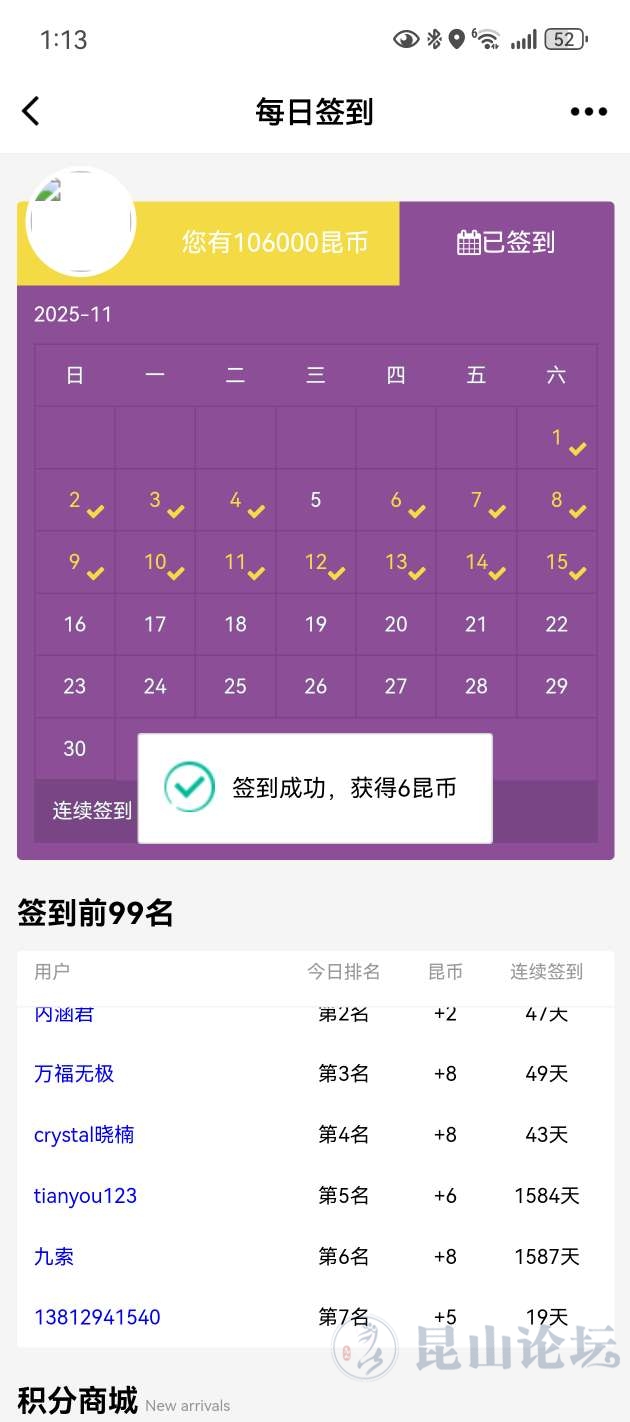This screenshot has width=630, height=1422.
Task: Open user 13812941540's profile
Action: click(97, 1318)
